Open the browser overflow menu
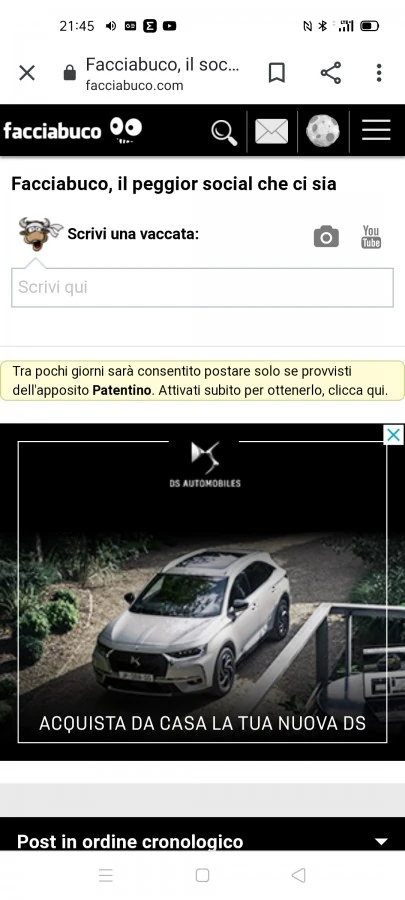Image resolution: width=405 pixels, height=900 pixels. pos(379,73)
